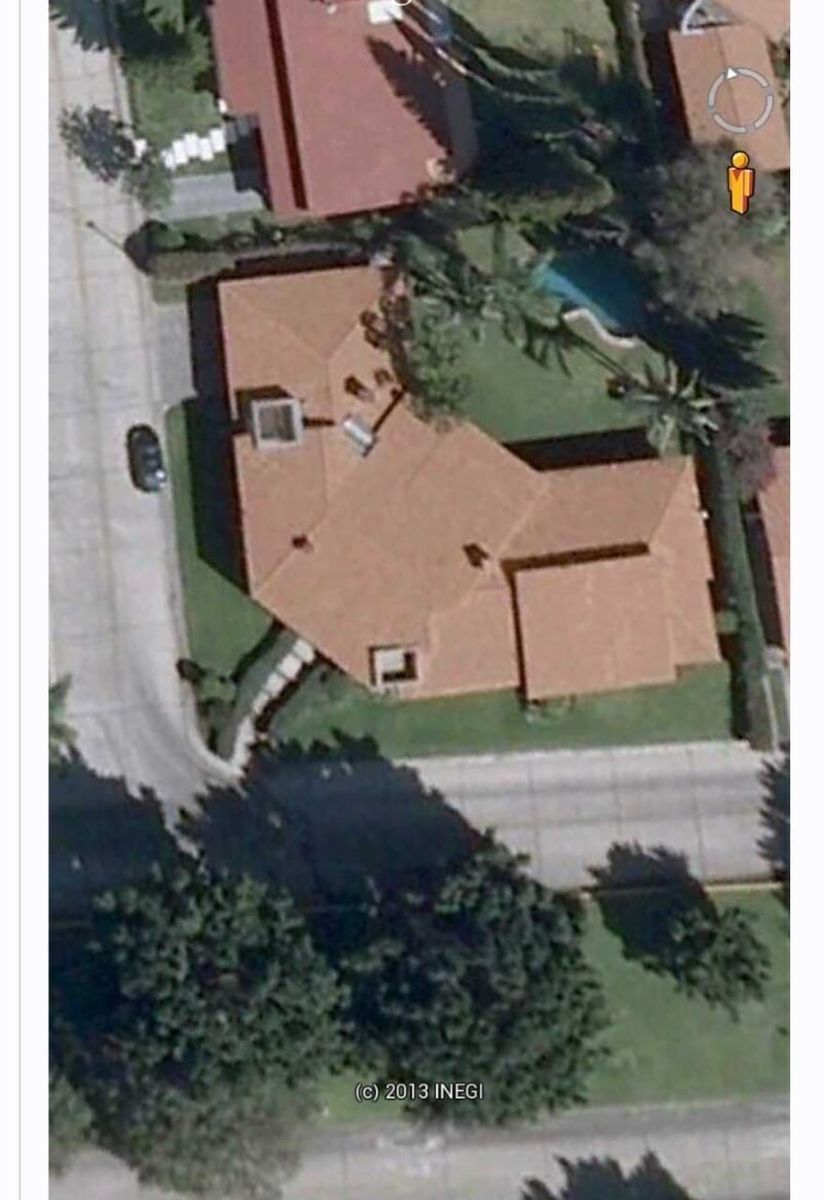
Task: Tap the compass ring to reset map rotation
Action: click(x=741, y=100)
